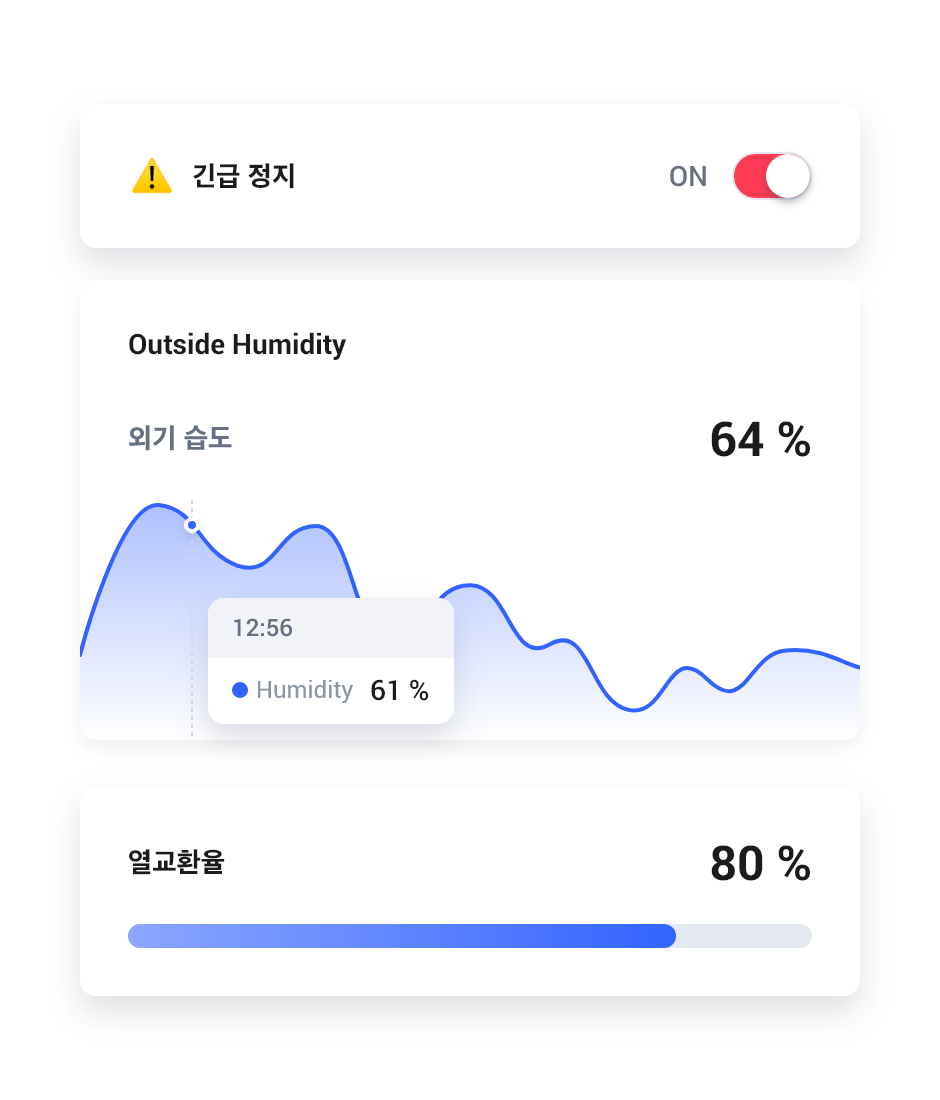Turn off the 긴급 정지 emergency stop switch
The image size is (940, 1100).
pyautogui.click(x=770, y=176)
